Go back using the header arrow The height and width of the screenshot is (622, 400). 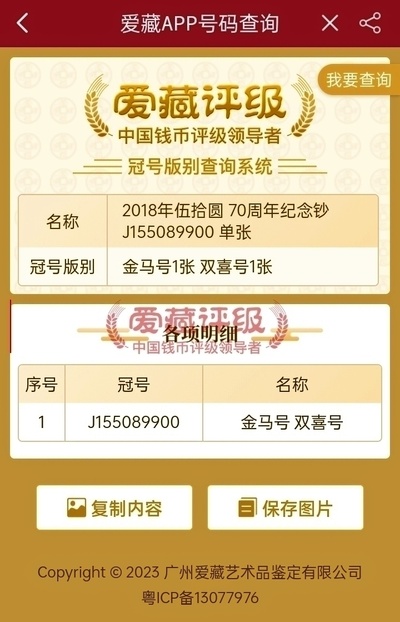pos(23,23)
